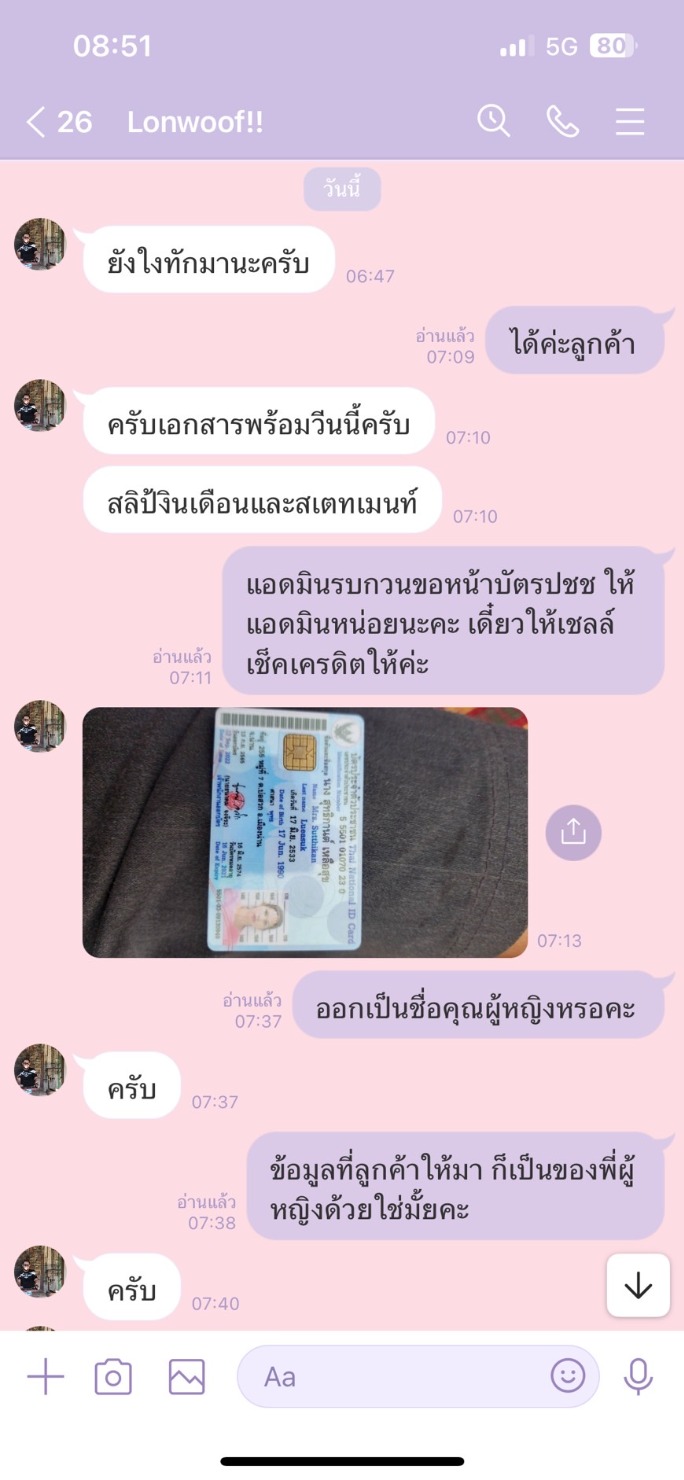684x1480 pixels.
Task: Search within this chat
Action: pyautogui.click(x=493, y=122)
